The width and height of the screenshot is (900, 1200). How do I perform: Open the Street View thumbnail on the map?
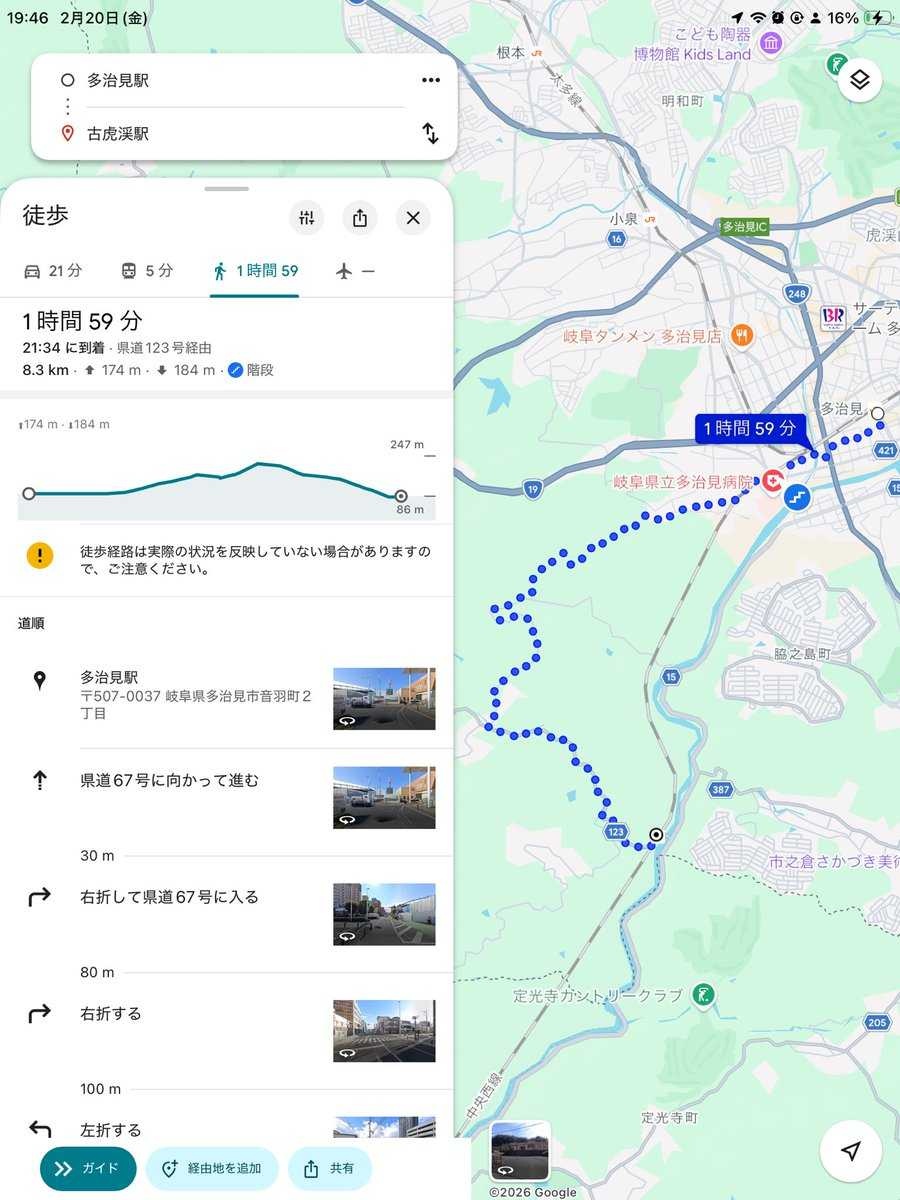(x=520, y=1151)
